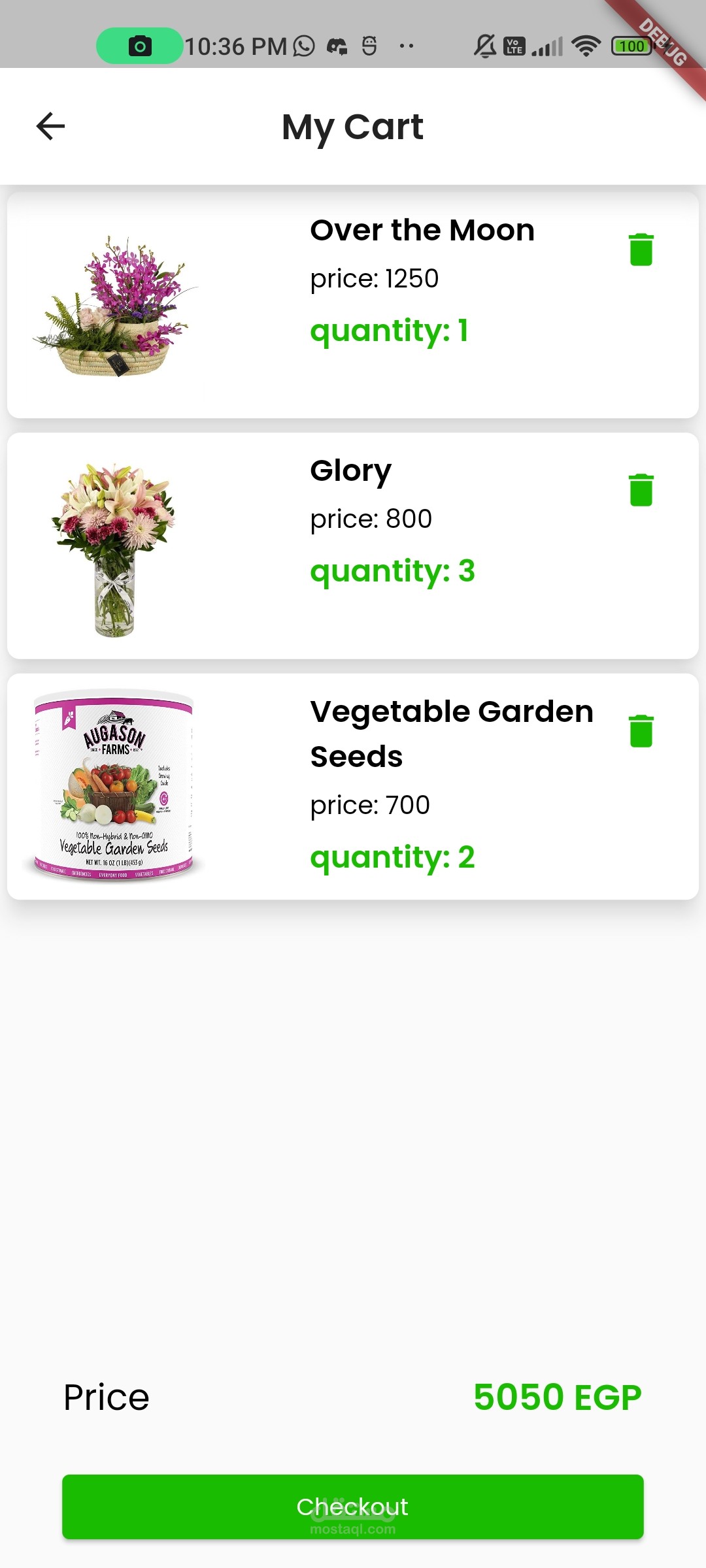The width and height of the screenshot is (706, 1568).
Task: Open the Over the Moon cart item
Action: click(x=353, y=304)
